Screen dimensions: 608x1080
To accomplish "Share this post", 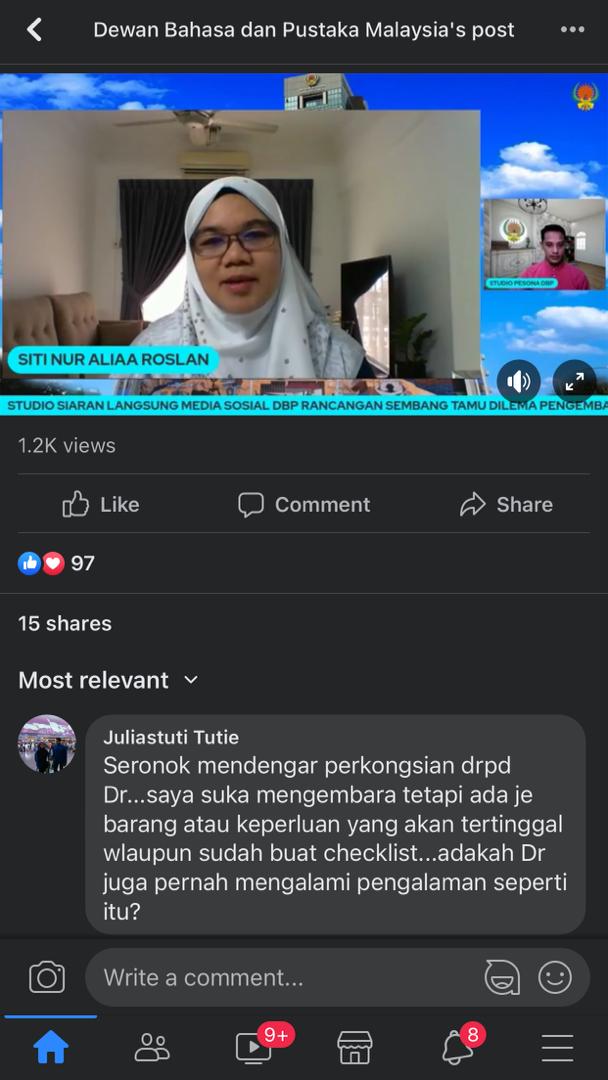I will [x=506, y=505].
